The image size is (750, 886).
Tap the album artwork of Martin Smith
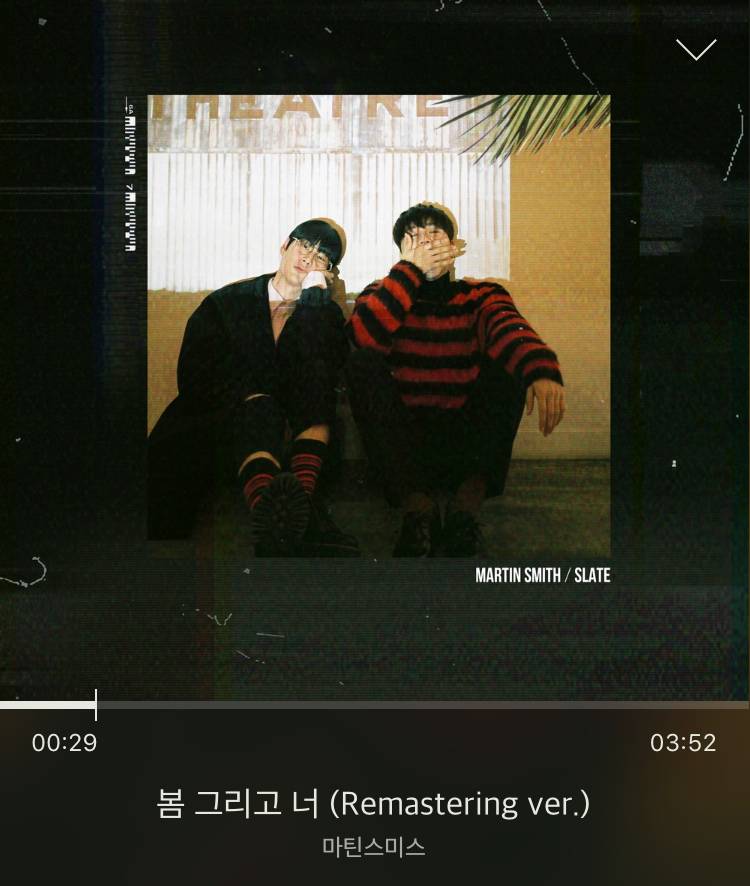(375, 340)
